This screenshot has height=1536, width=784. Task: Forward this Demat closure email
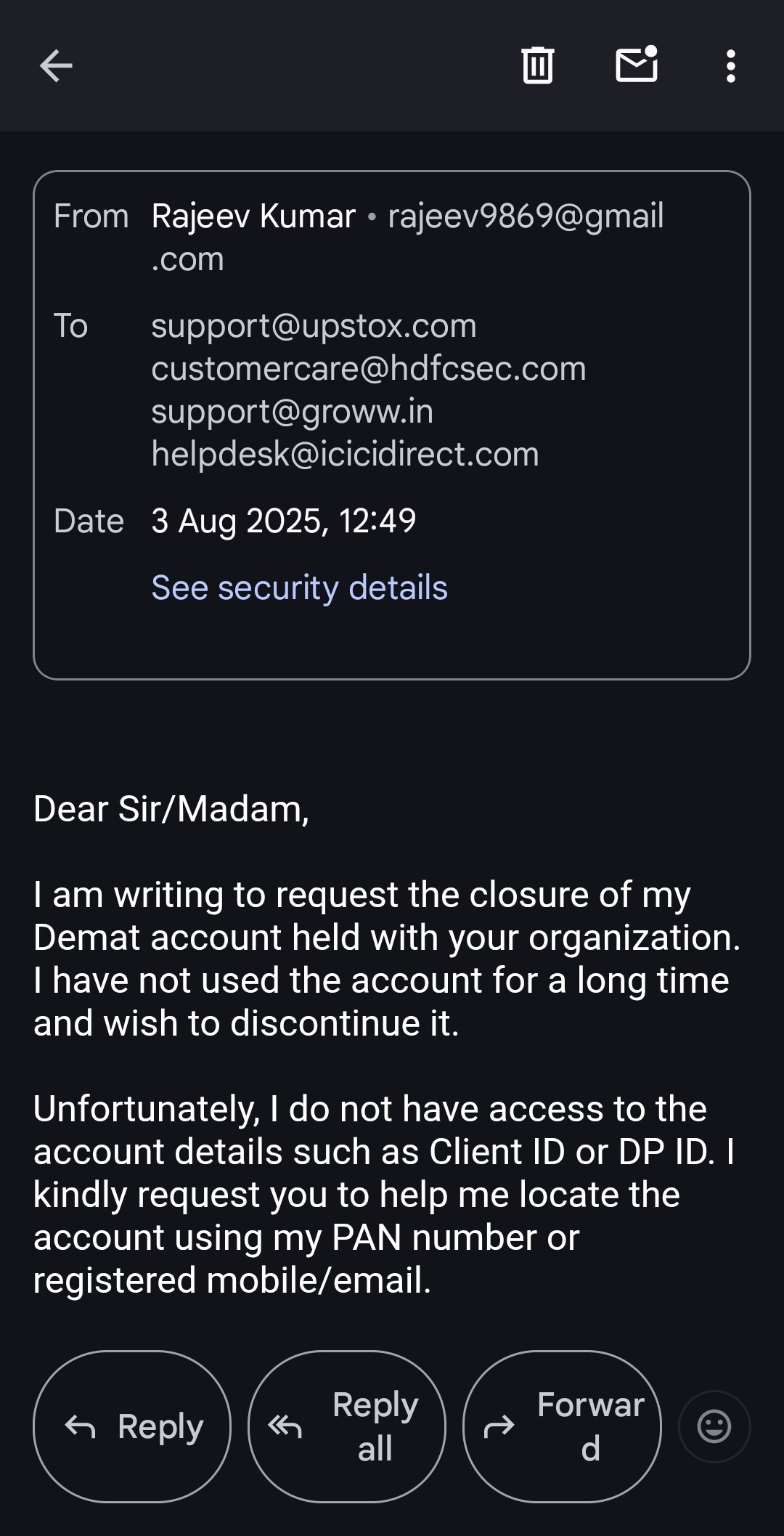point(562,1426)
